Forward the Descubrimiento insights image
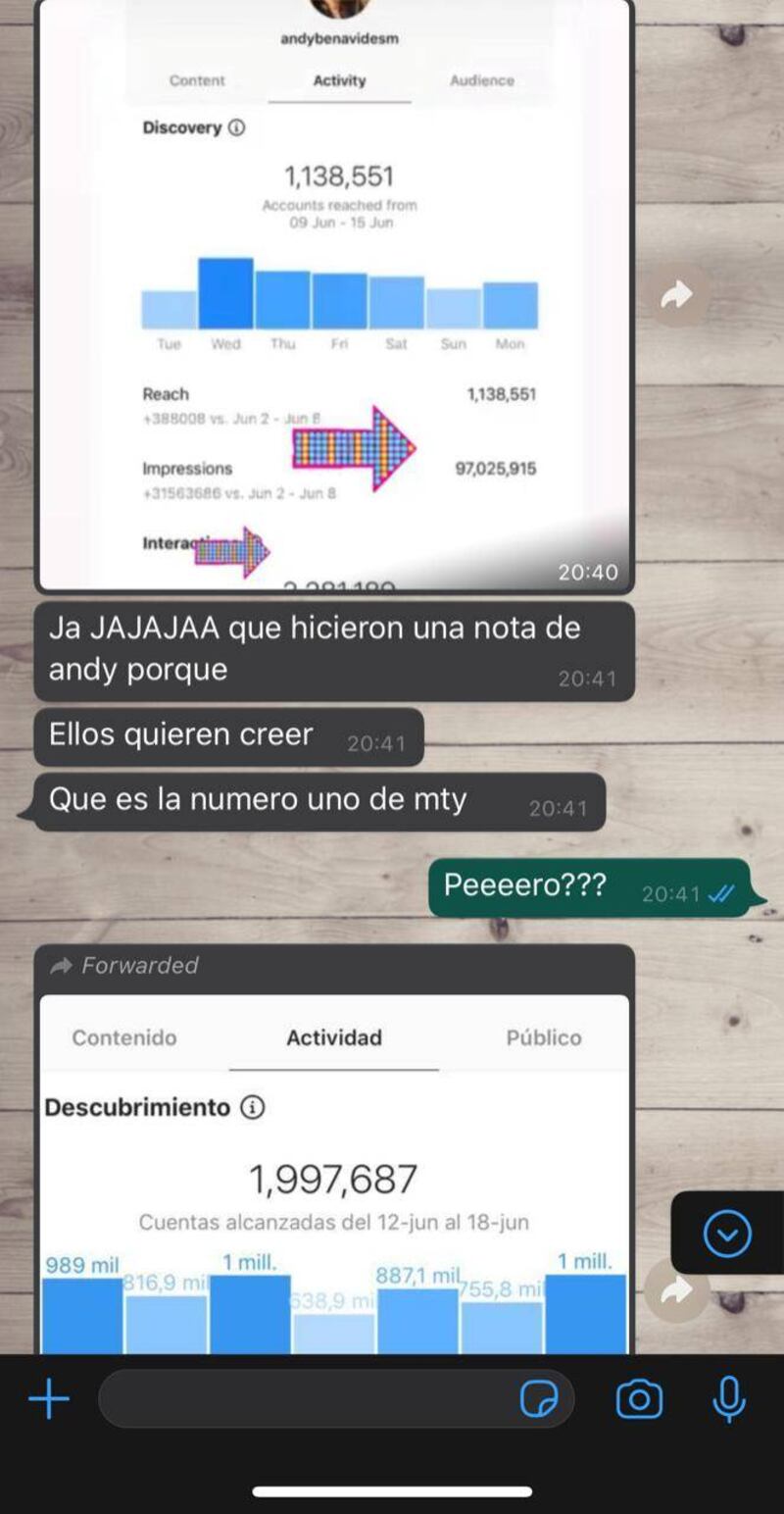 (677, 1292)
